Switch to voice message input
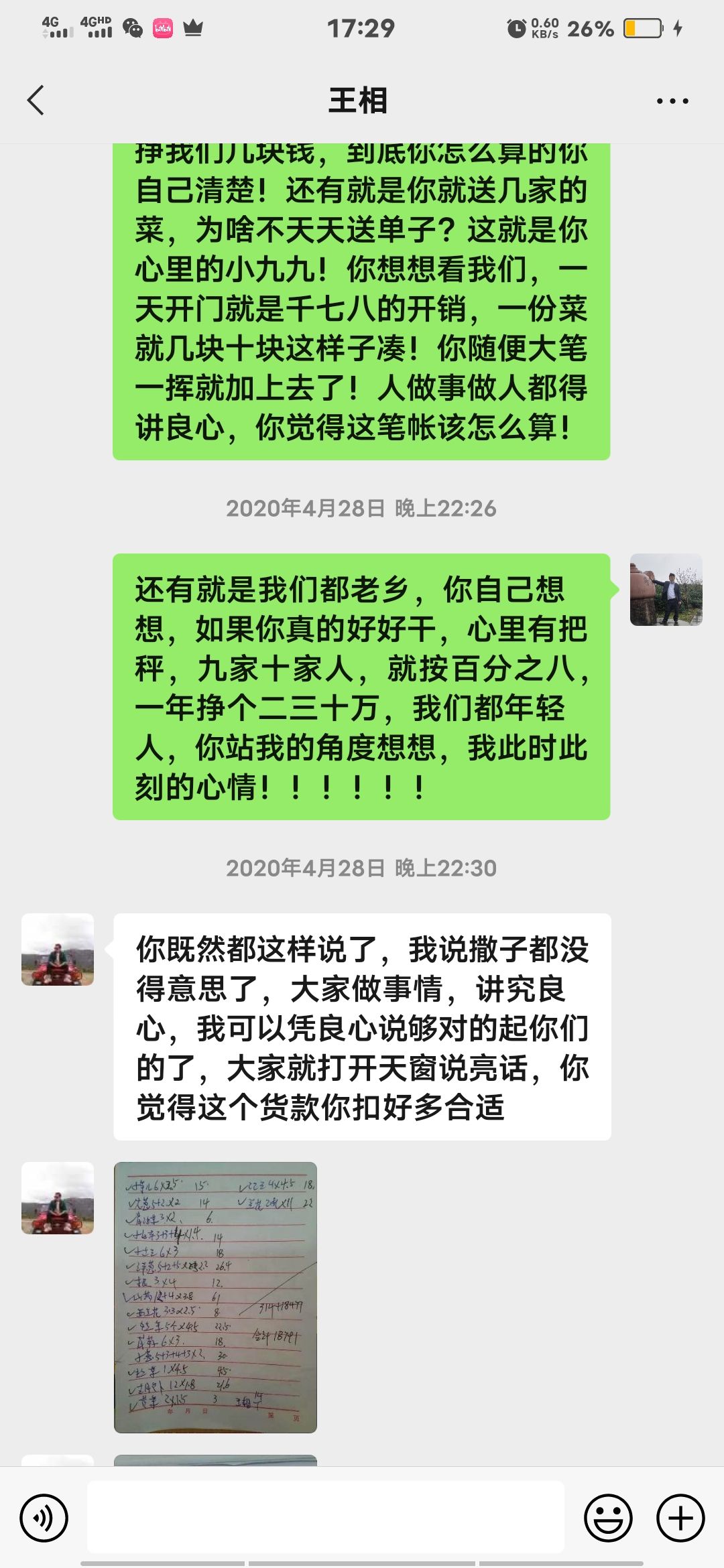 click(44, 1518)
